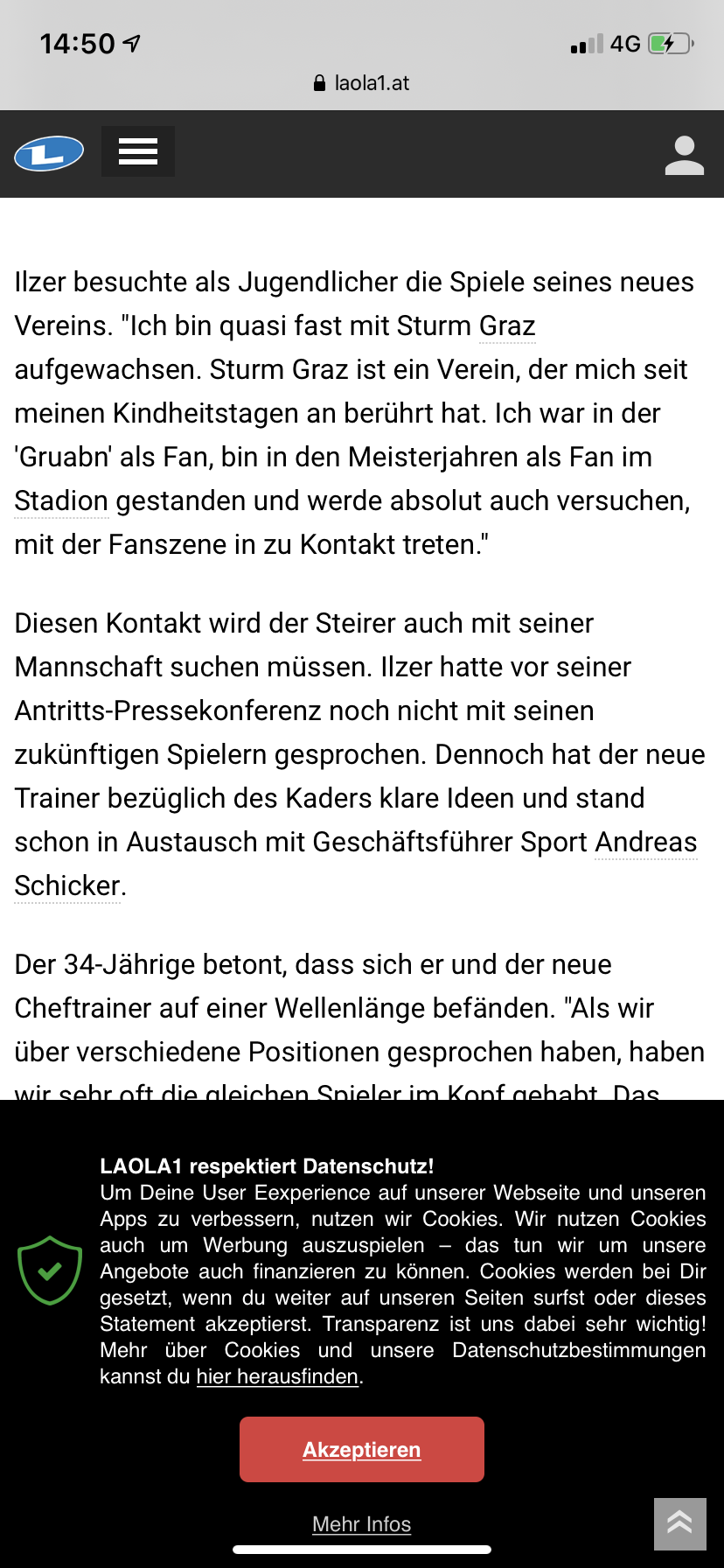724x1568 pixels.
Task: Open the Stadion link in article
Action: 61,500
